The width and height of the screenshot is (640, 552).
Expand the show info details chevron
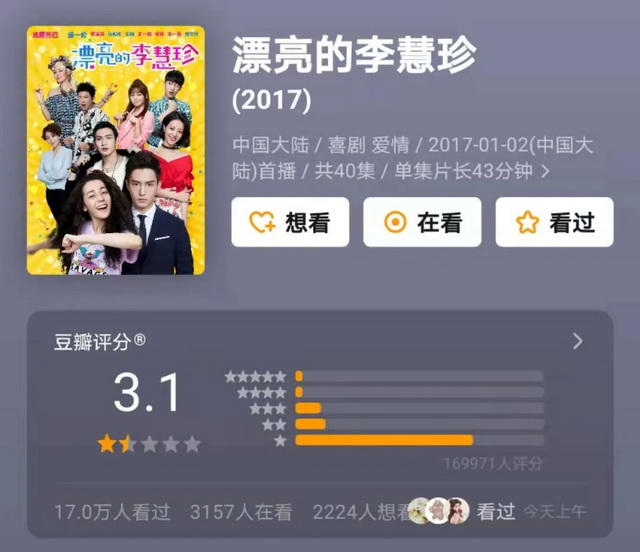[544, 171]
